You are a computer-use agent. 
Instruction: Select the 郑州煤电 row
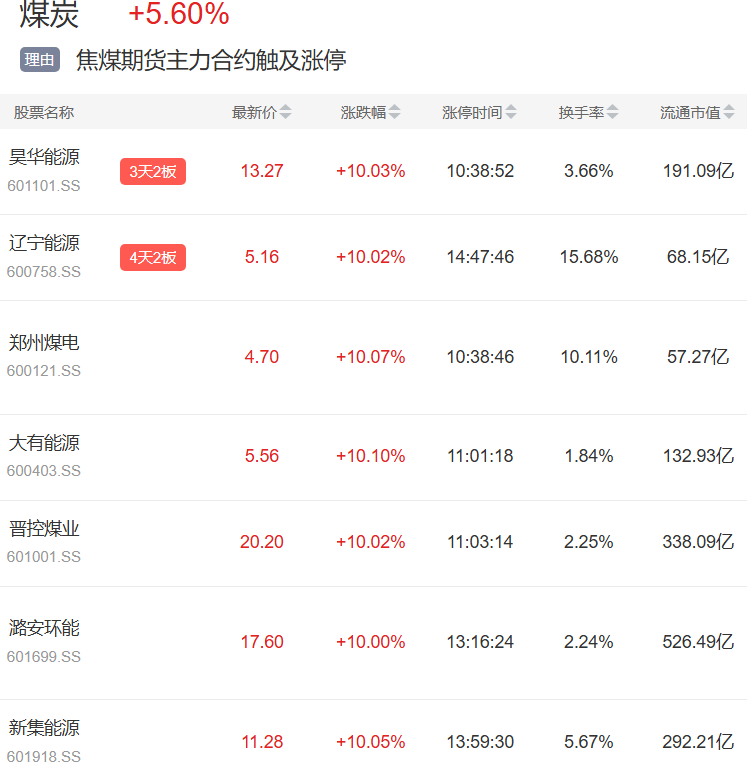coord(373,358)
